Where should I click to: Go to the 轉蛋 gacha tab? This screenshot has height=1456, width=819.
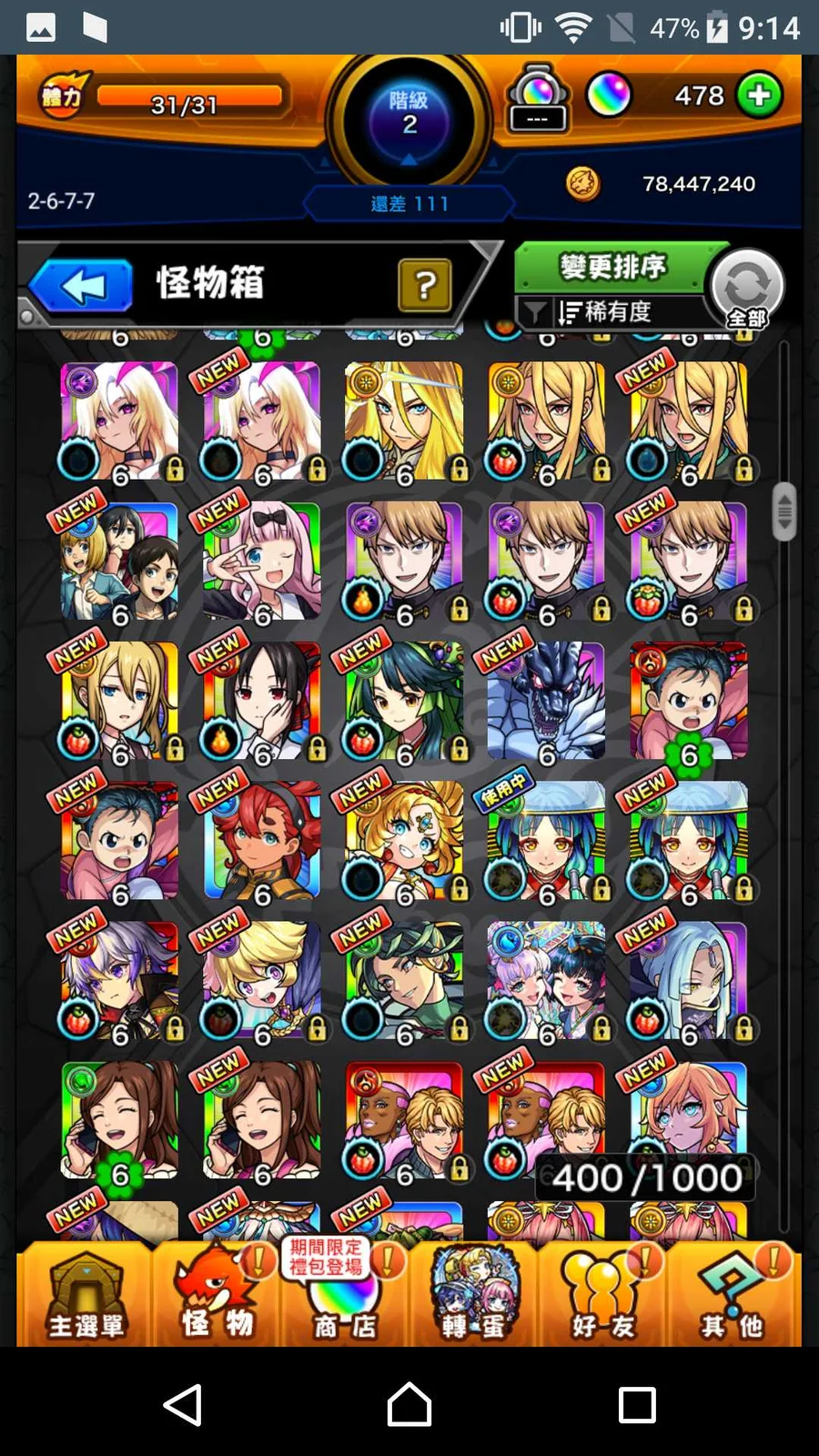click(474, 1295)
